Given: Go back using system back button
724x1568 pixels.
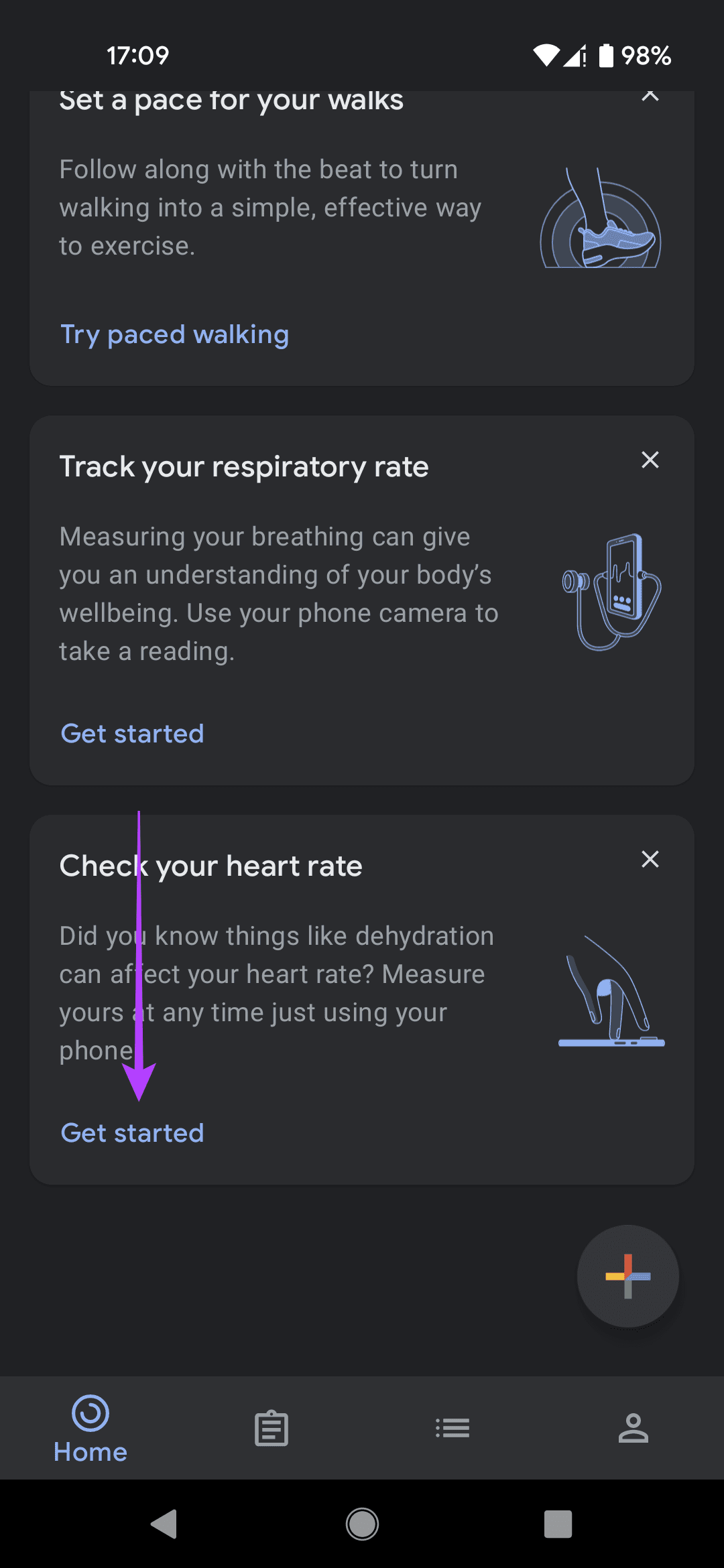Looking at the screenshot, I should pos(164,1524).
